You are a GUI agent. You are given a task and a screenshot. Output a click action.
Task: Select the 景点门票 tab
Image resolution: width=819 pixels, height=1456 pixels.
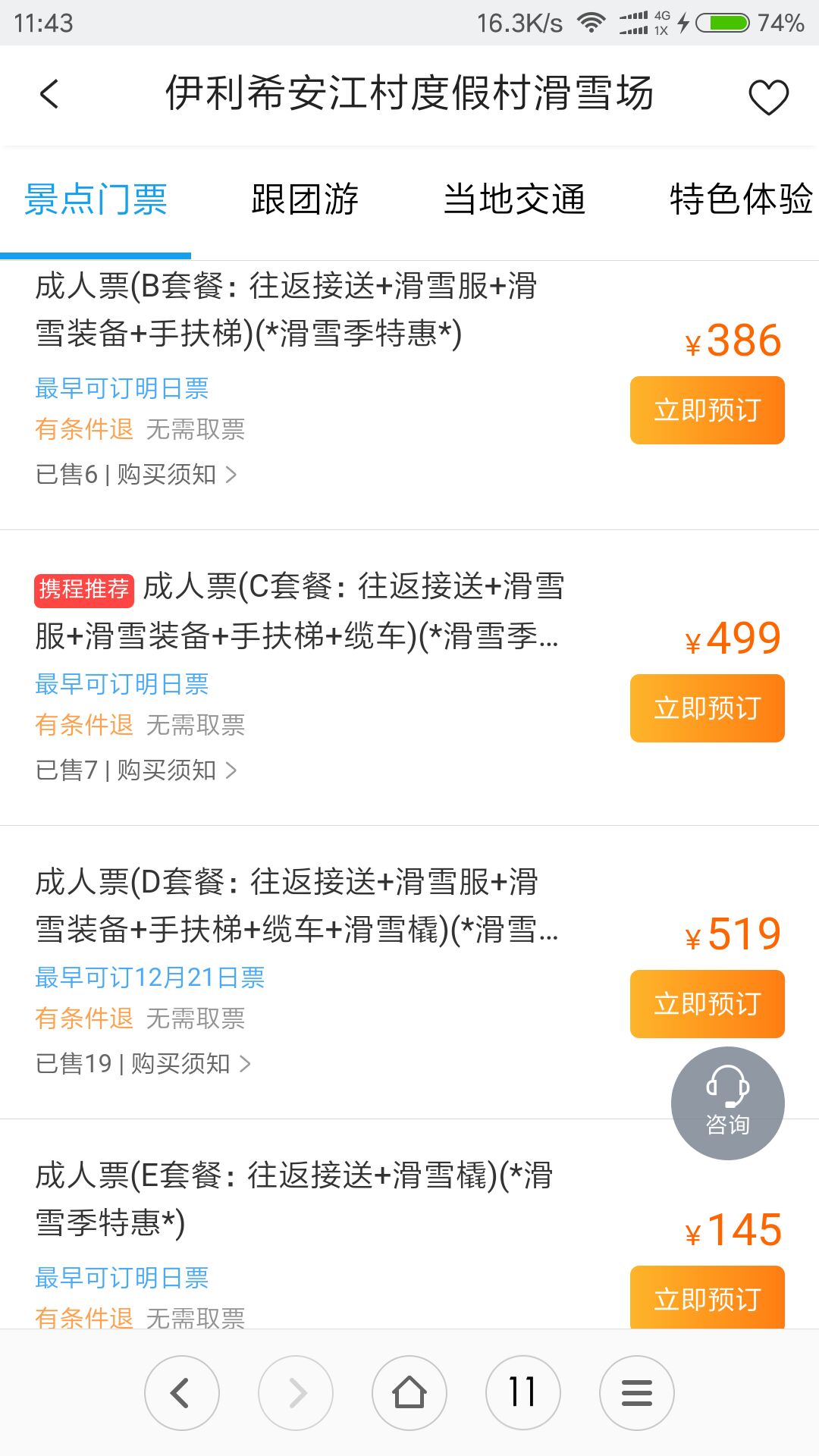(x=96, y=199)
